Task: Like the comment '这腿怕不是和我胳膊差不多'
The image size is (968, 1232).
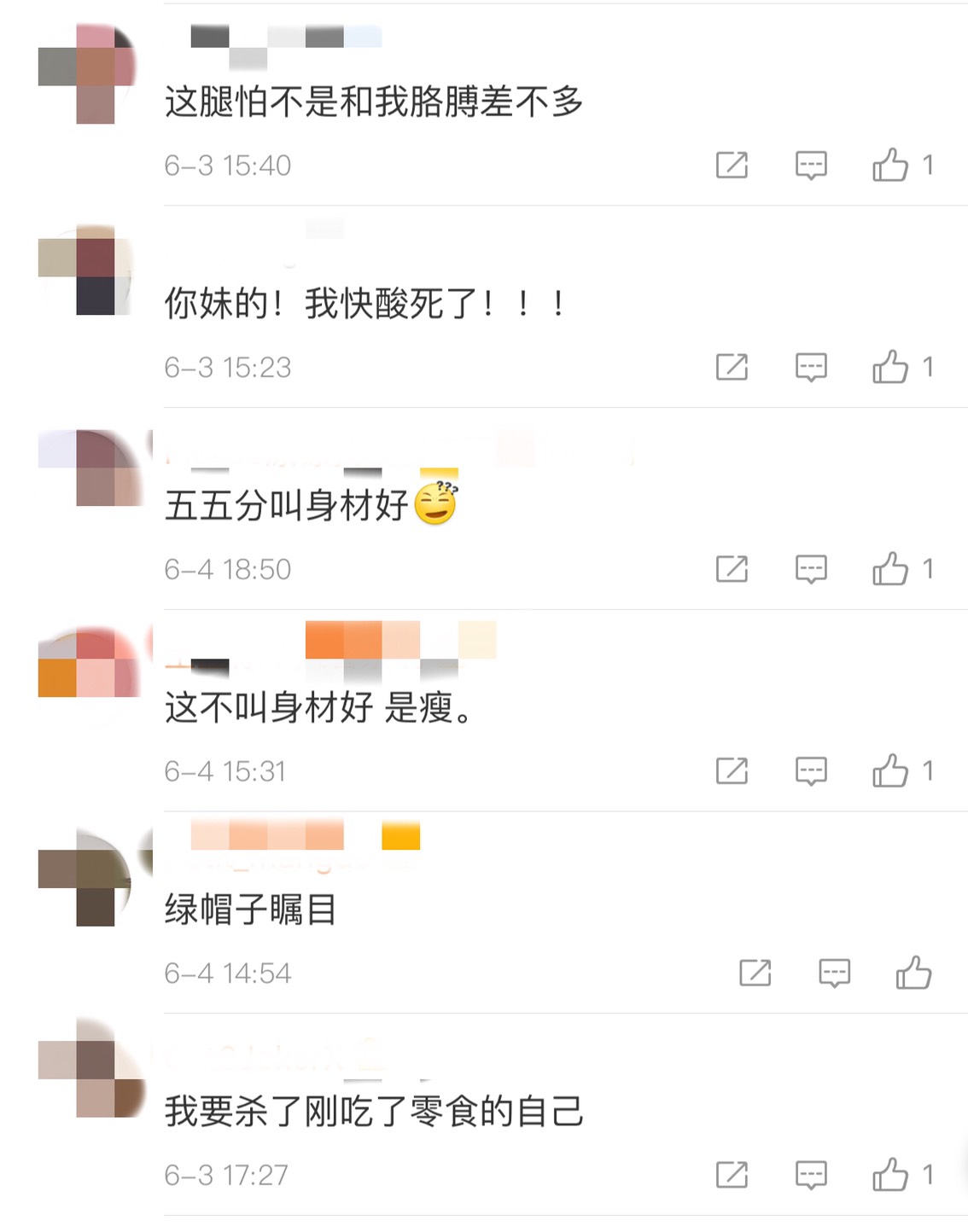Action: tap(890, 165)
